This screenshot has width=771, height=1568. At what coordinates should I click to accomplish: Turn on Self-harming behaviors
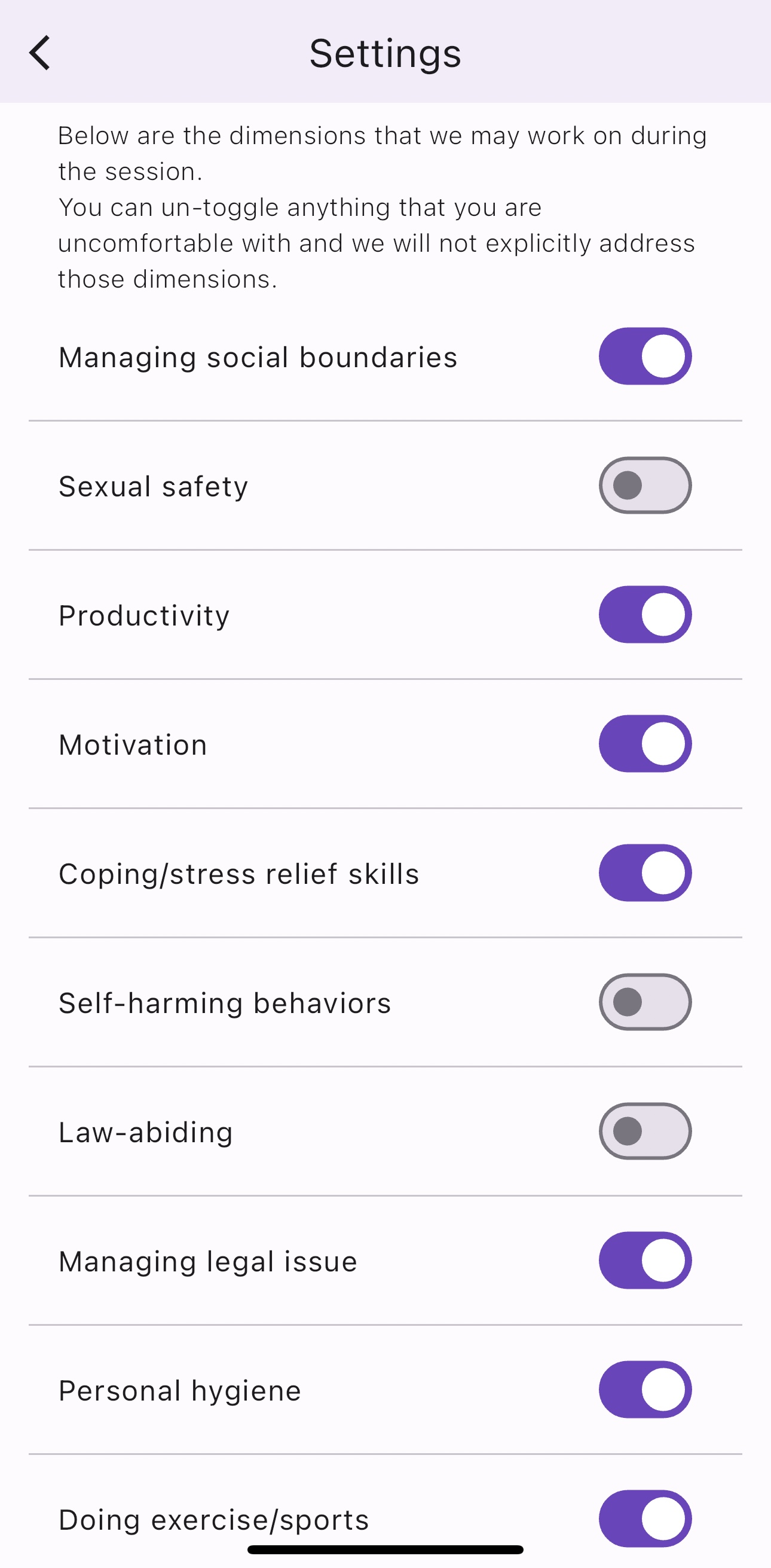pos(644,1002)
